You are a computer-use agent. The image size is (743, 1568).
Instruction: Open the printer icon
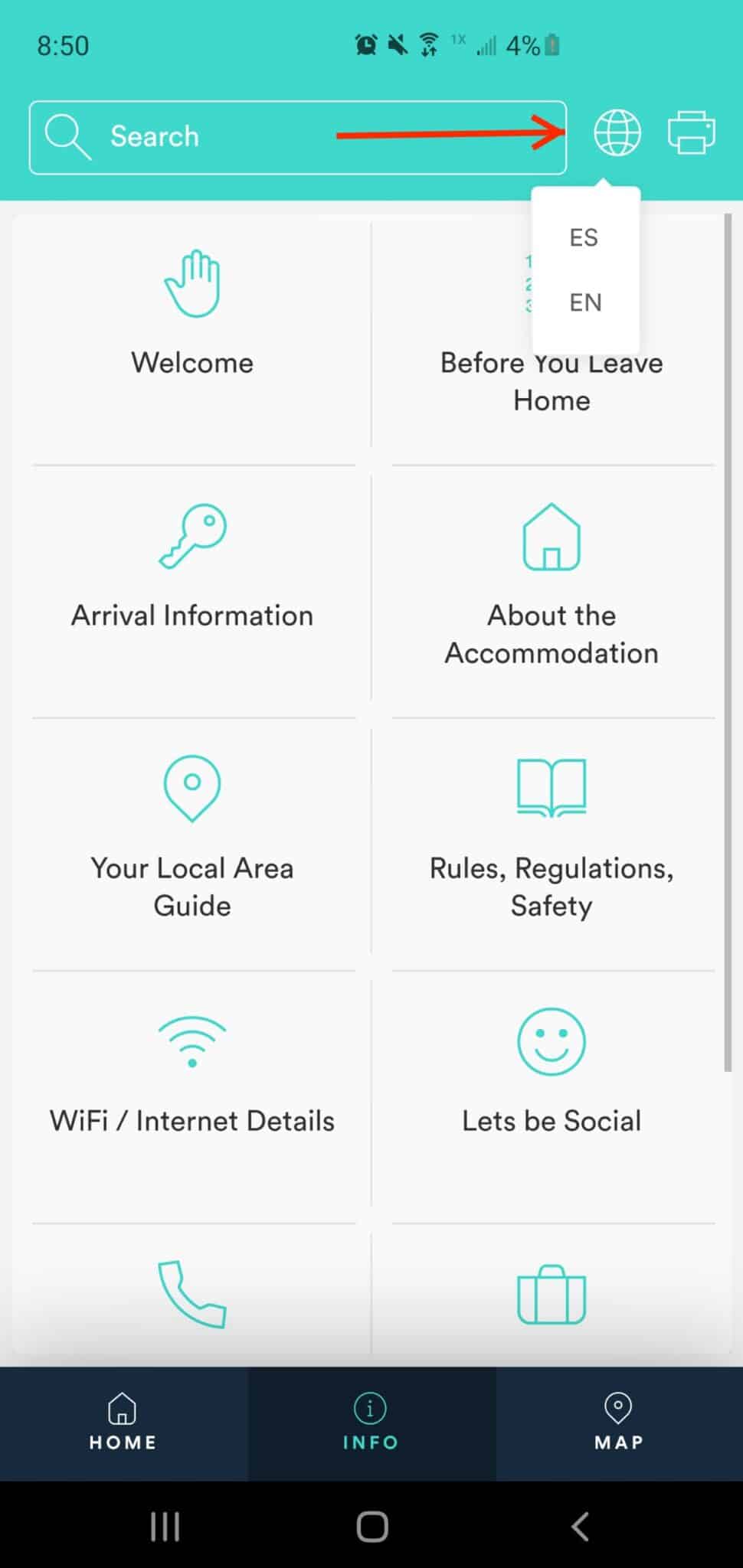click(692, 133)
